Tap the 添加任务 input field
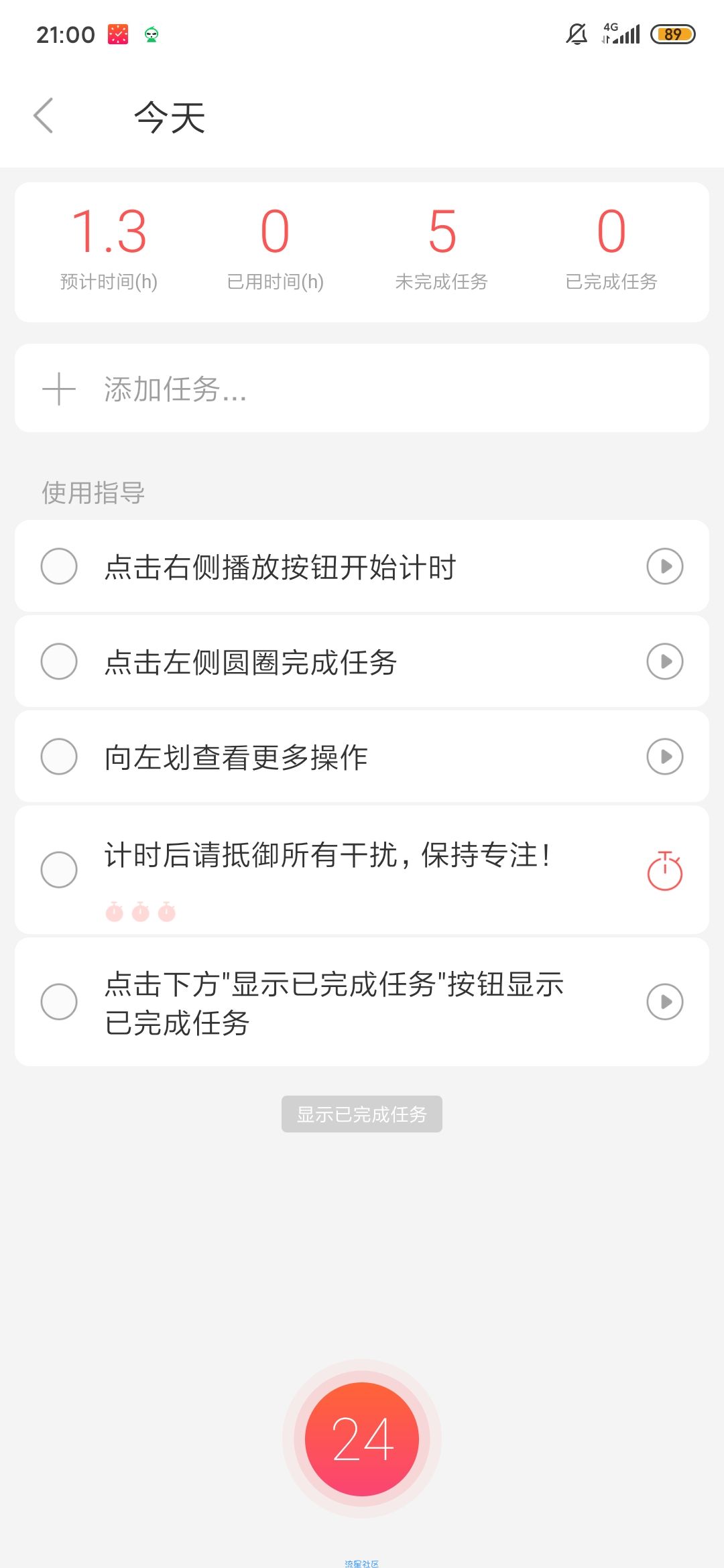Viewport: 724px width, 1568px height. coord(362,388)
